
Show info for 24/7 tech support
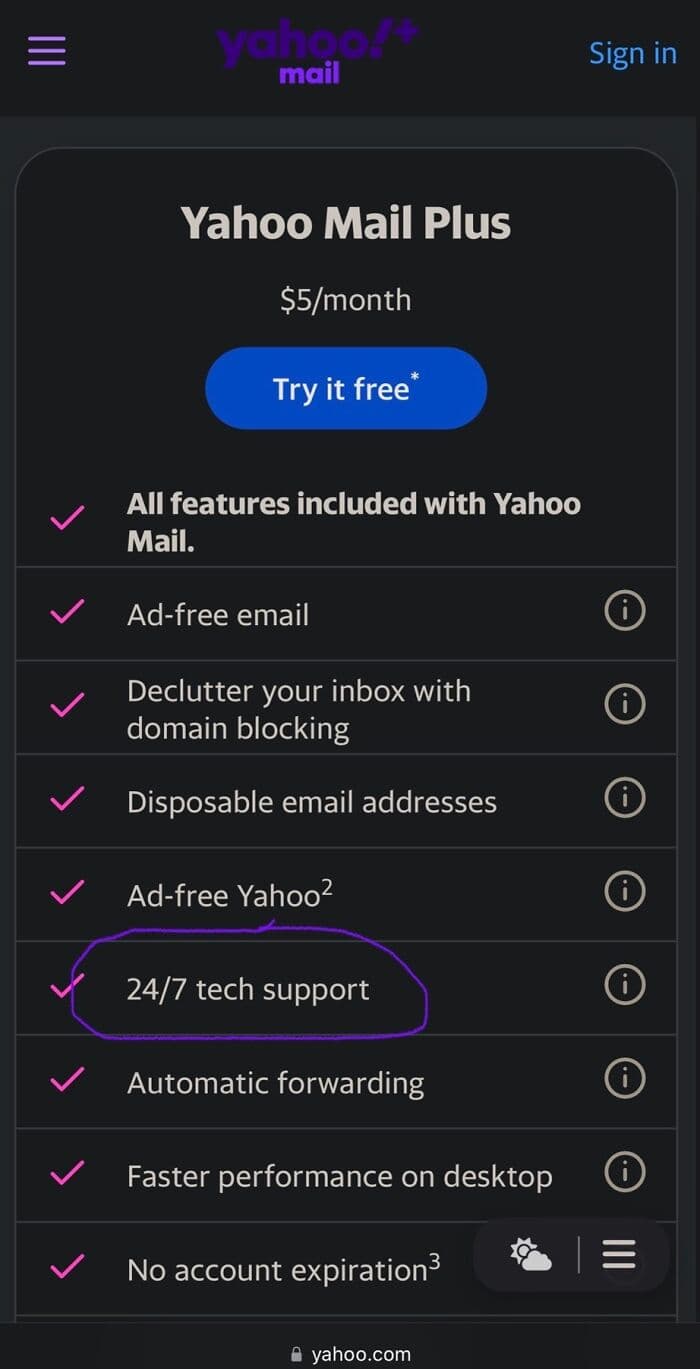point(625,986)
